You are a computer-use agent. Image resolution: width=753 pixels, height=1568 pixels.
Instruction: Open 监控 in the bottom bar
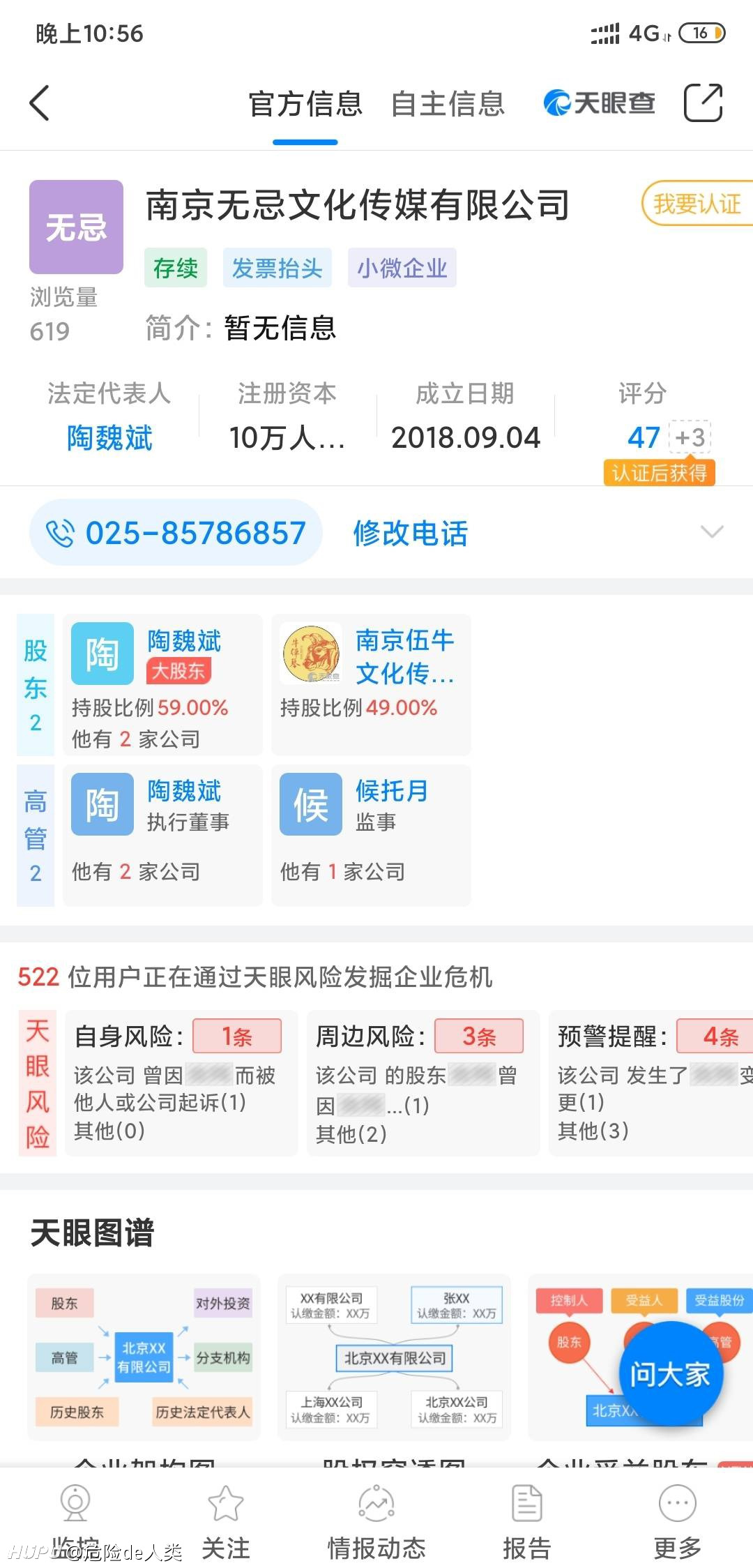pos(75,1522)
